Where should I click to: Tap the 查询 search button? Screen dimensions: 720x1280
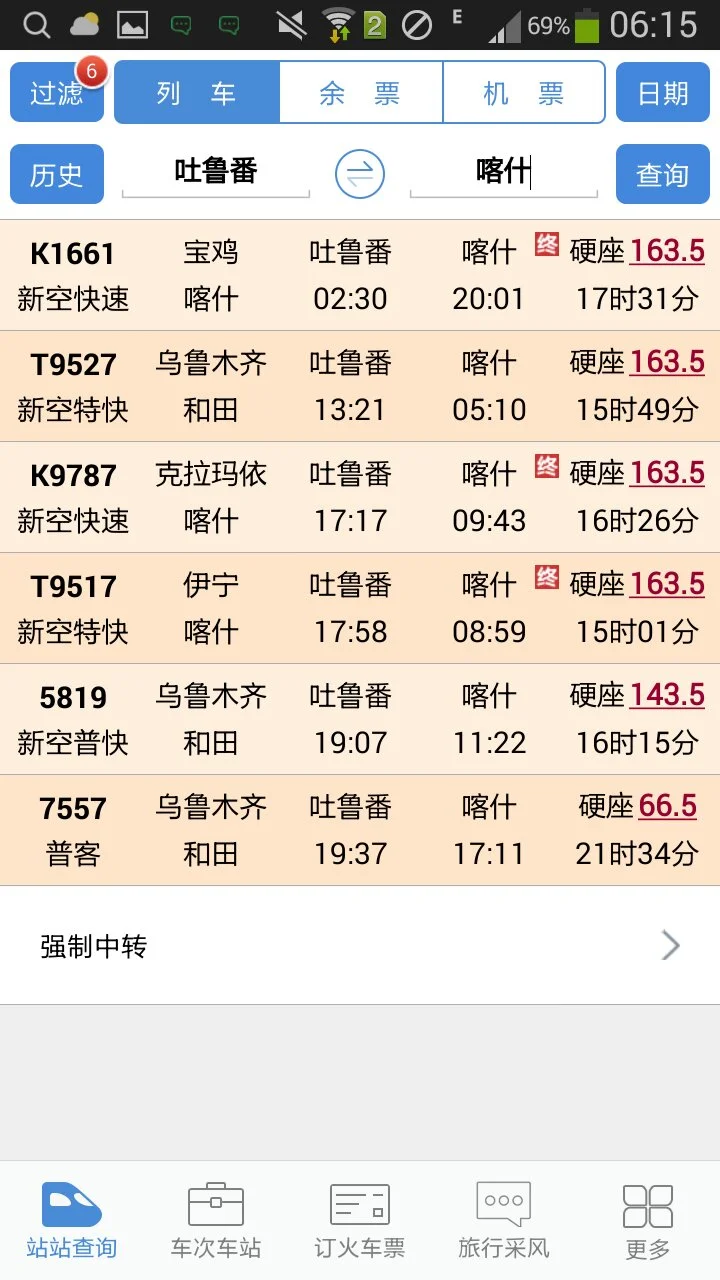(x=662, y=172)
